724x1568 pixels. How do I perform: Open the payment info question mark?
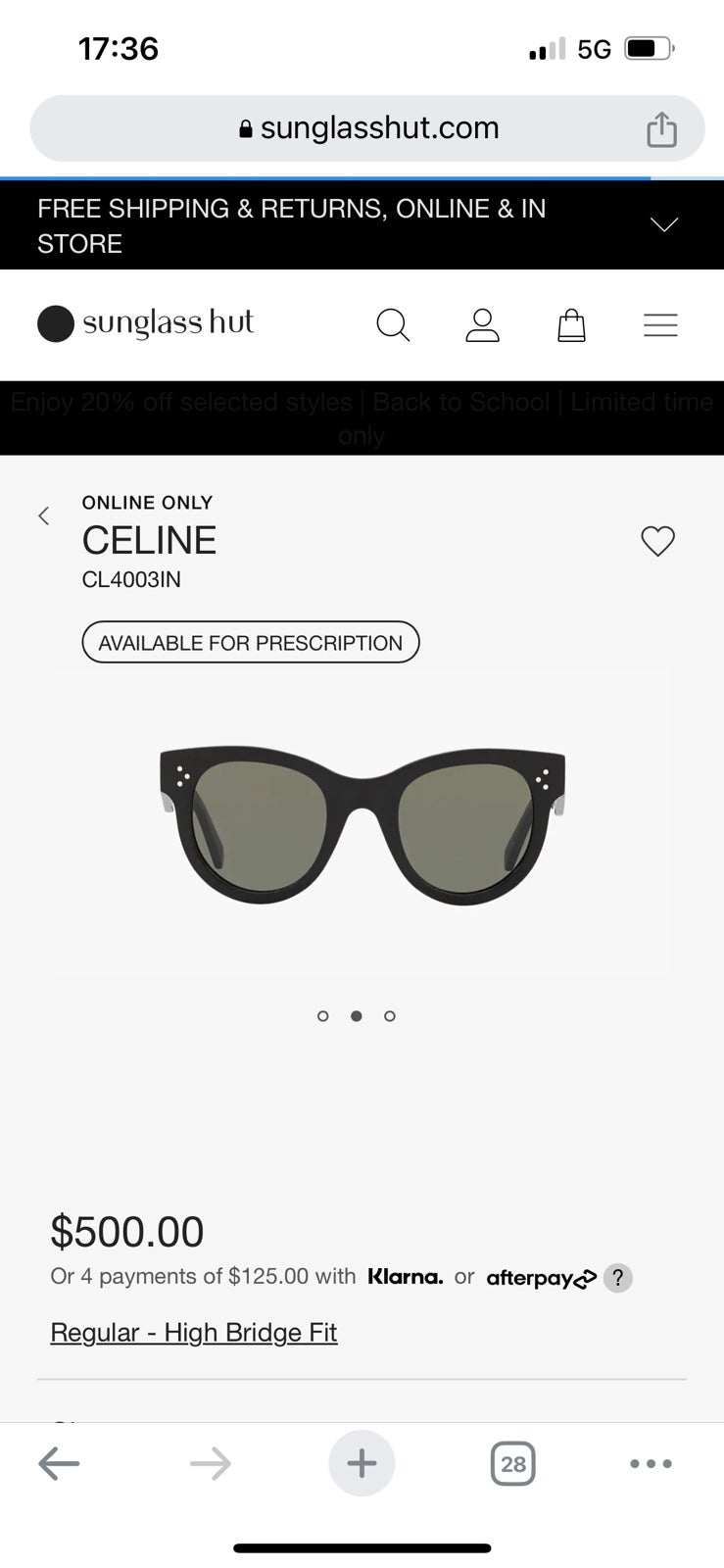pos(617,1278)
